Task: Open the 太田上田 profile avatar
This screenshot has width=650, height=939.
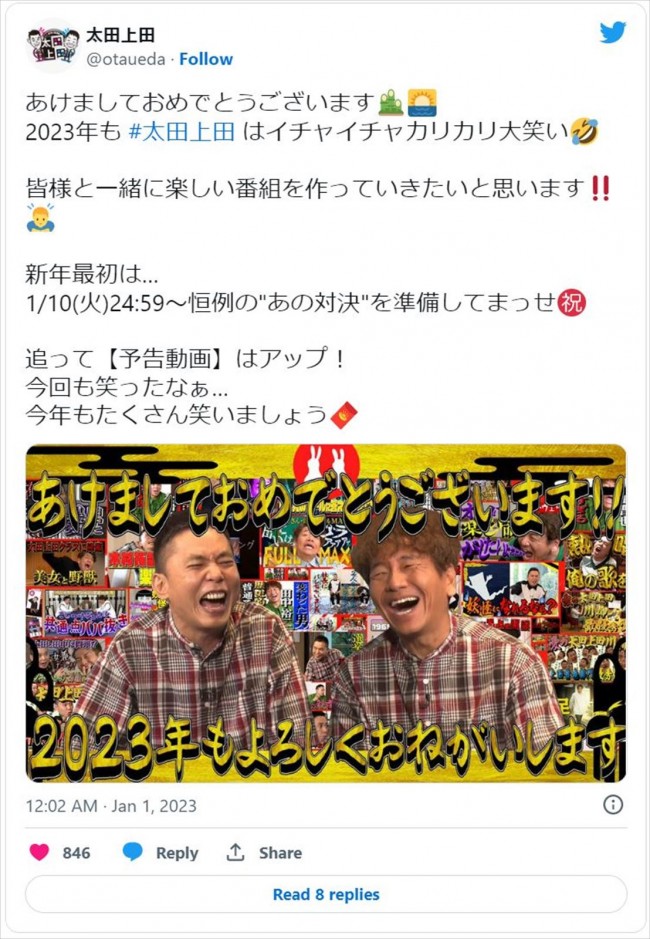Action: pyautogui.click(x=52, y=46)
